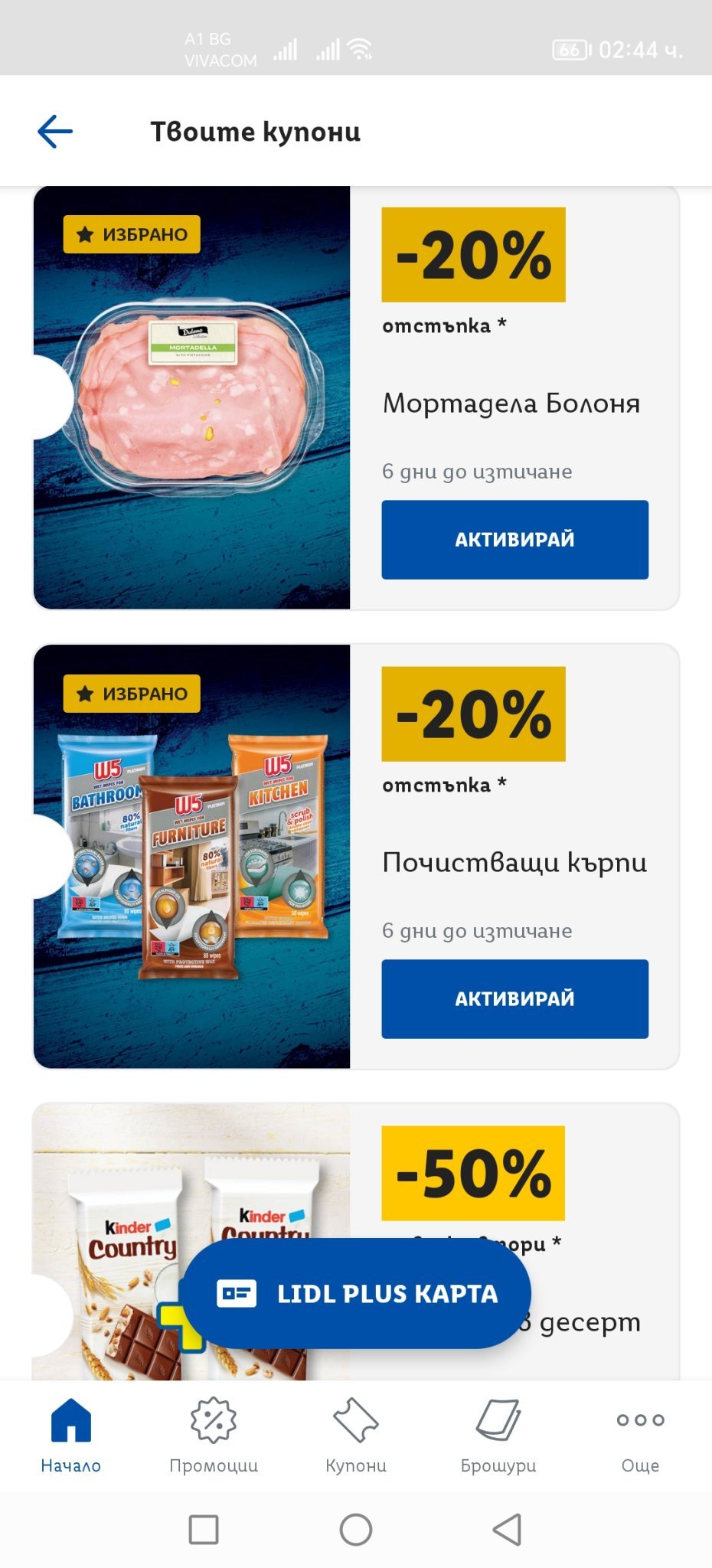The width and height of the screenshot is (712, 1568).
Task: Switch to the Промоции tab
Action: tap(214, 1436)
